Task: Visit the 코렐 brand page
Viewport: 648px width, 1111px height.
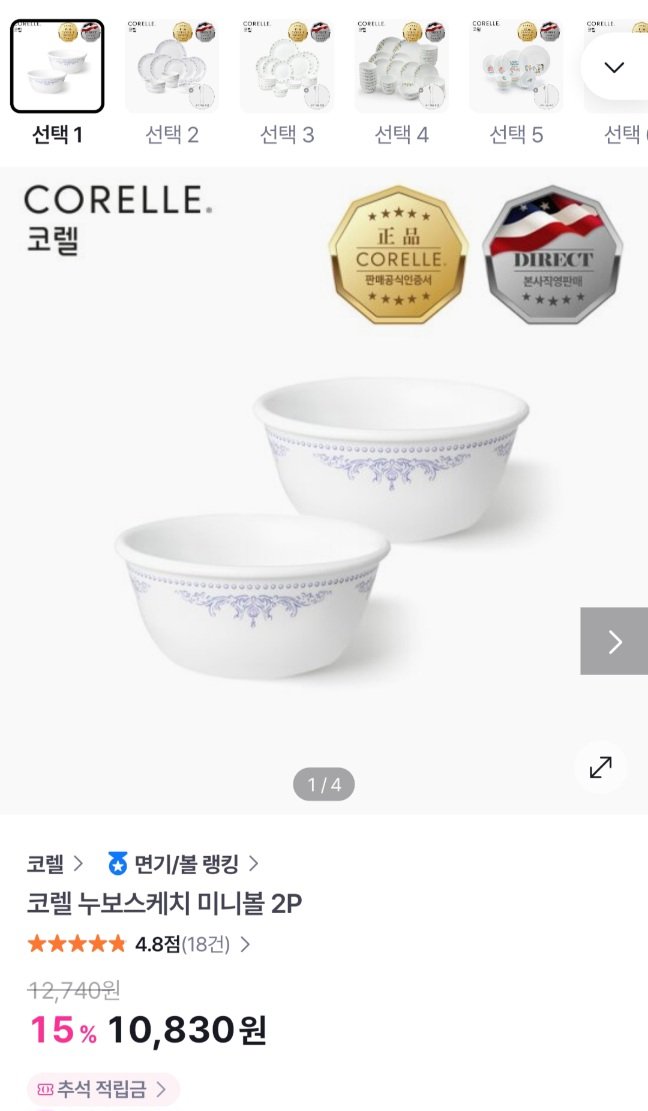Action: tap(55, 863)
